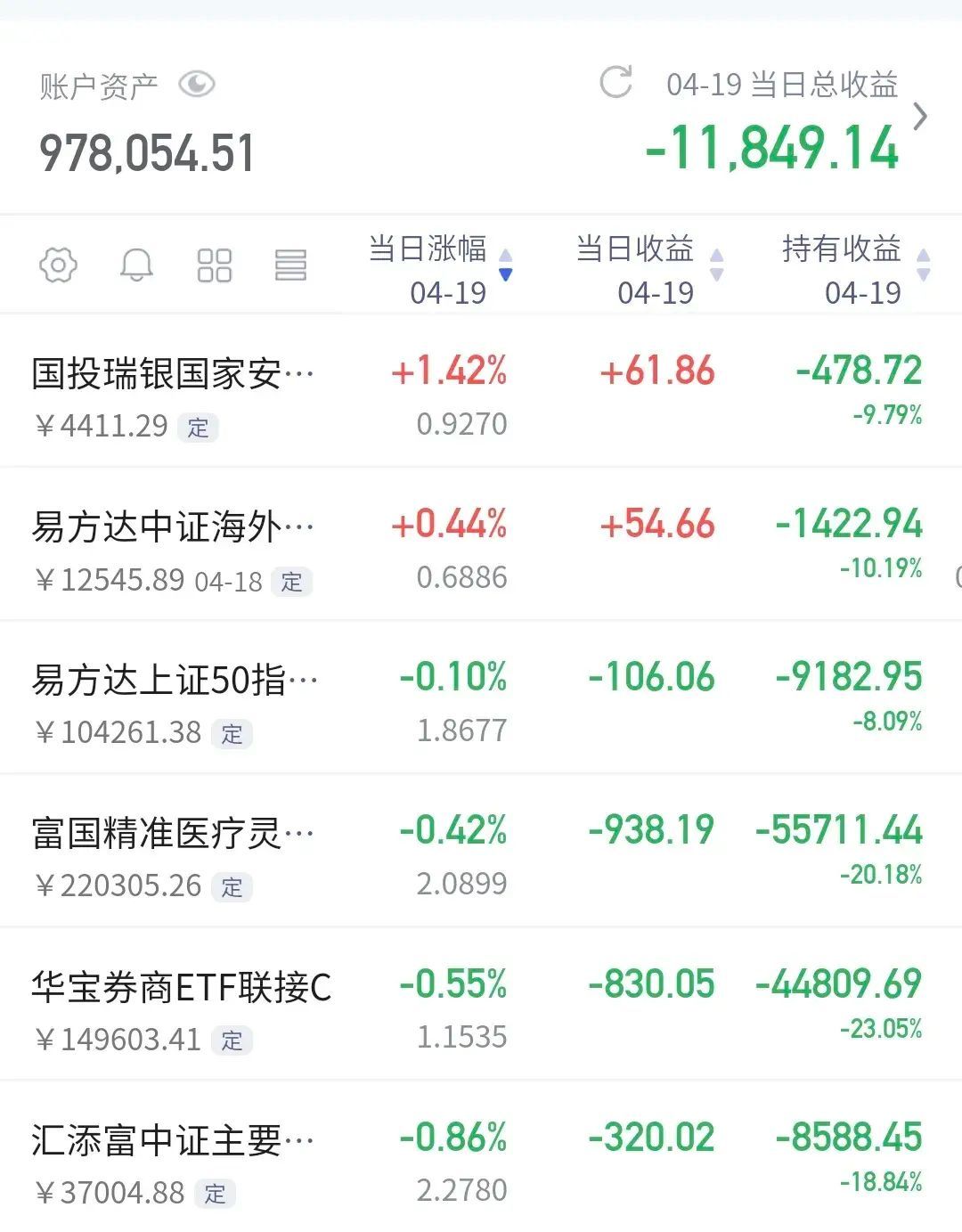Select the list view icon
Screen dimensions: 962x1232
click(x=290, y=265)
